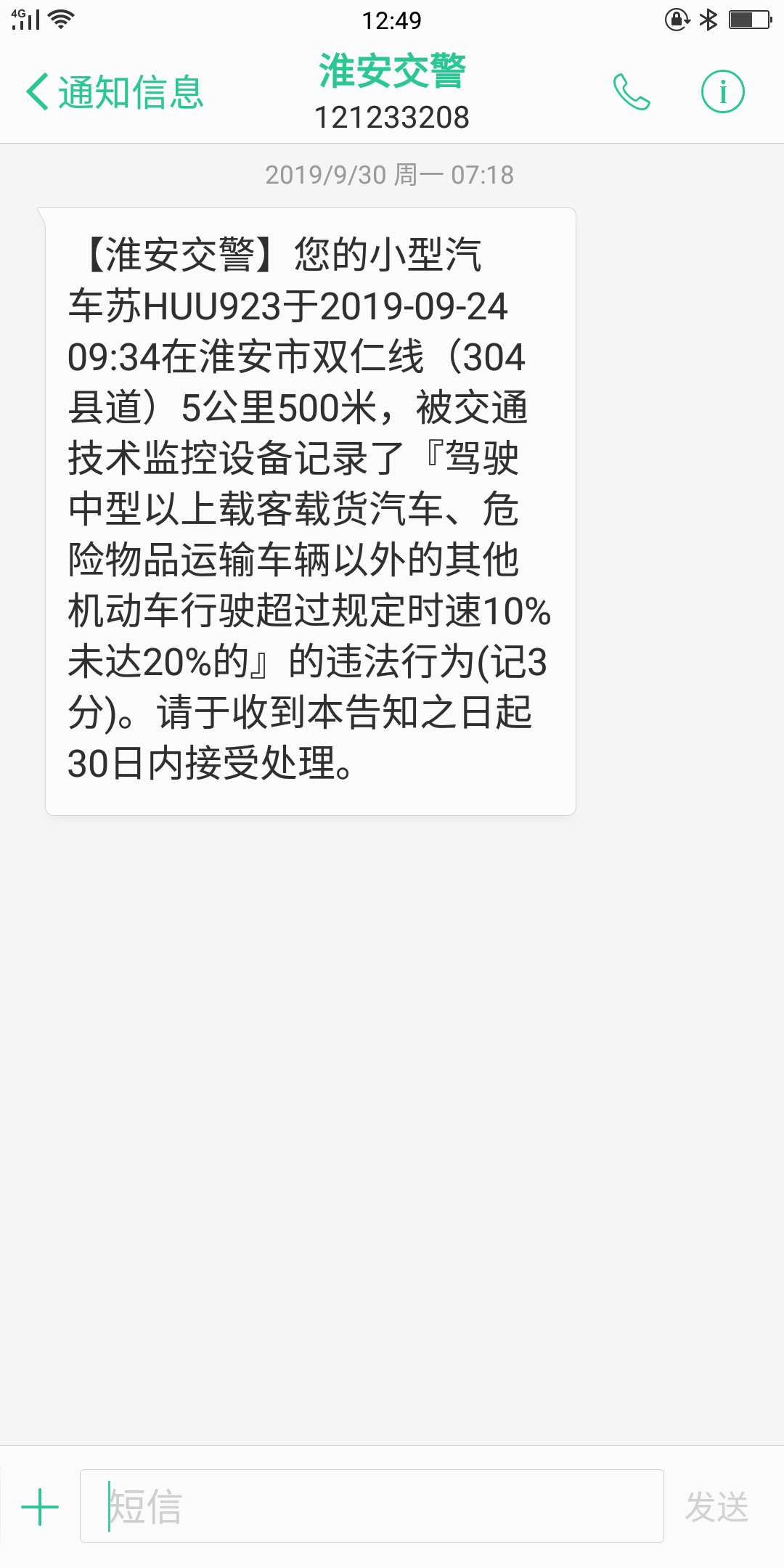The image size is (784, 1568).
Task: Tap the plus icon to add attachment
Action: [40, 1507]
